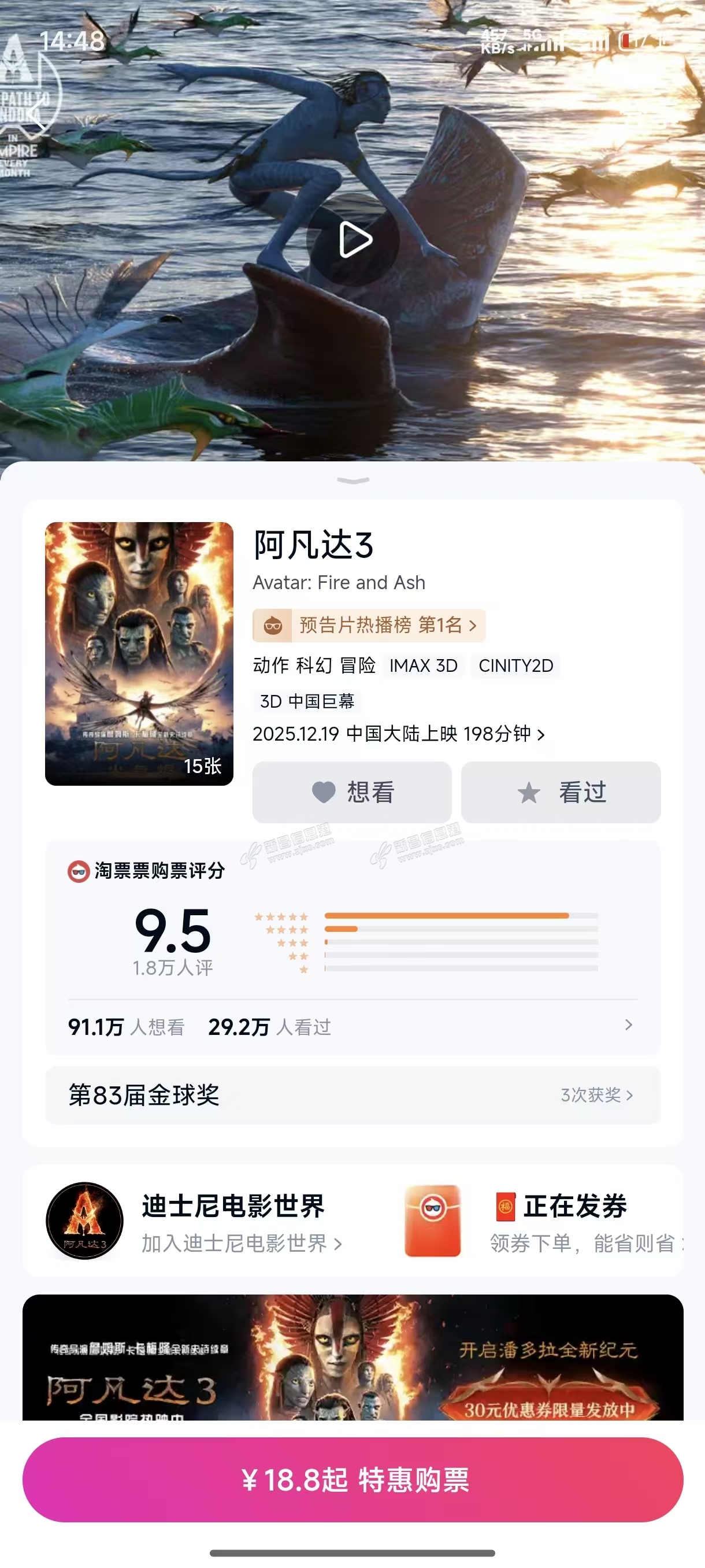This screenshot has height=1568, width=705.
Task: Tap ¥18.8起 特惠购票 to buy tickets
Action: coord(352,1480)
